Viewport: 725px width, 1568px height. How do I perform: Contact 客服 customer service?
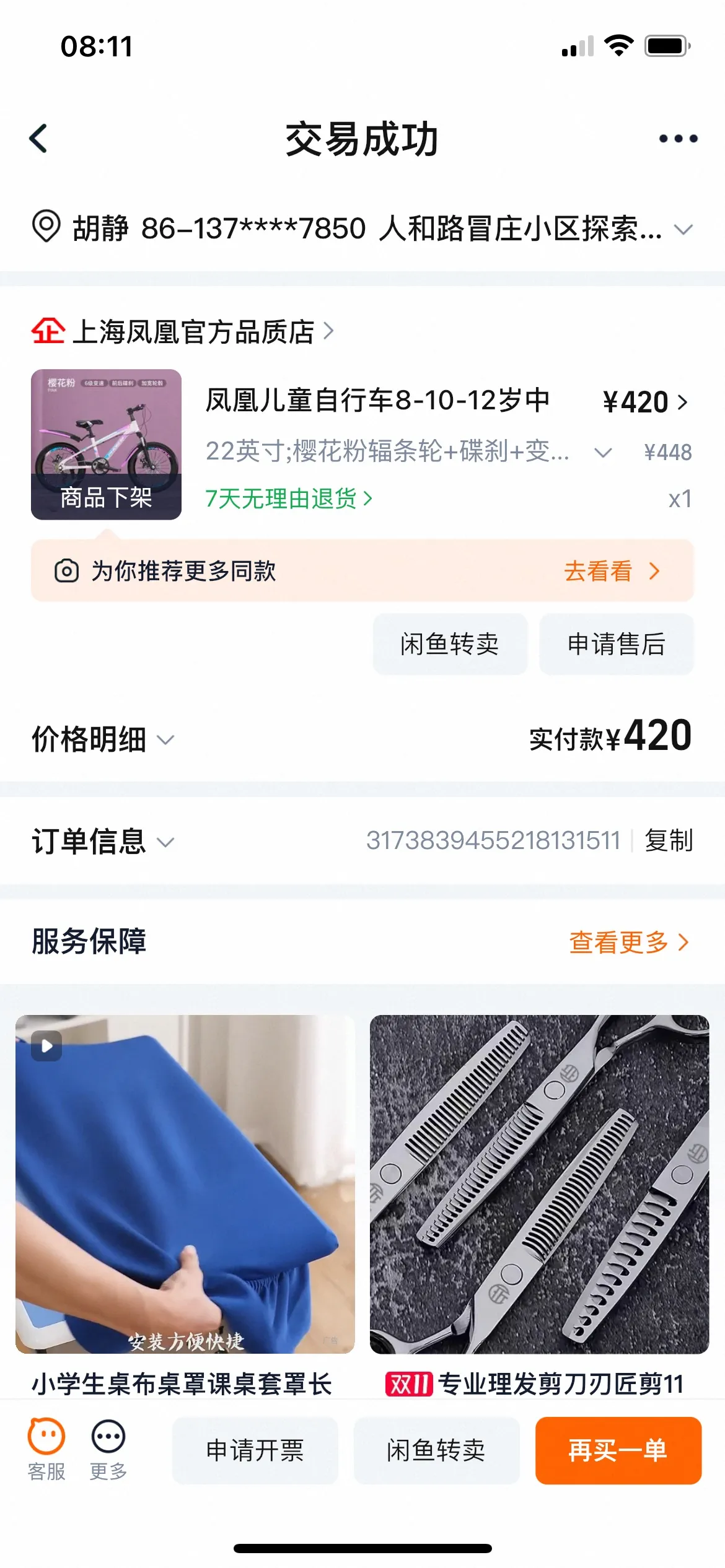click(46, 1449)
